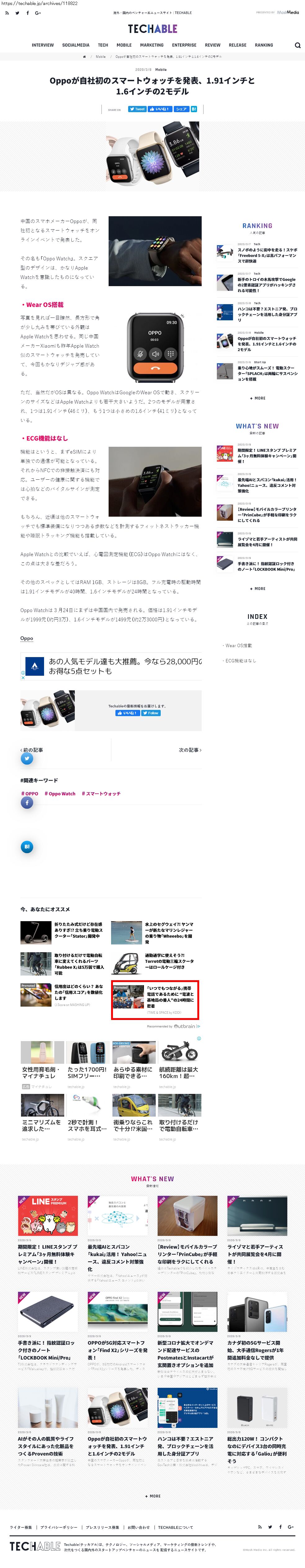
Task: Share article via Tweet button under the title
Action: [137, 109]
